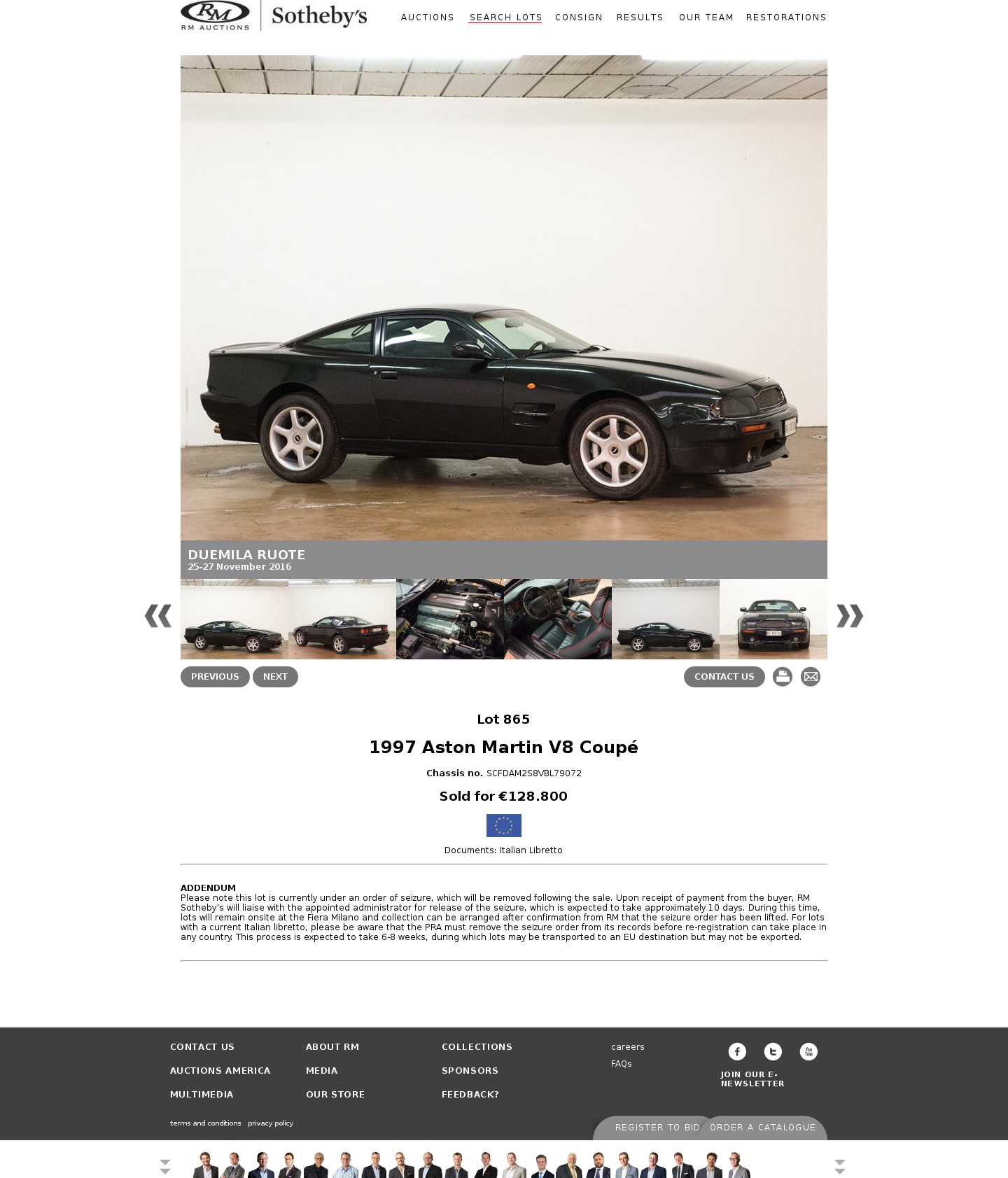Open the Facebook page

737,1051
